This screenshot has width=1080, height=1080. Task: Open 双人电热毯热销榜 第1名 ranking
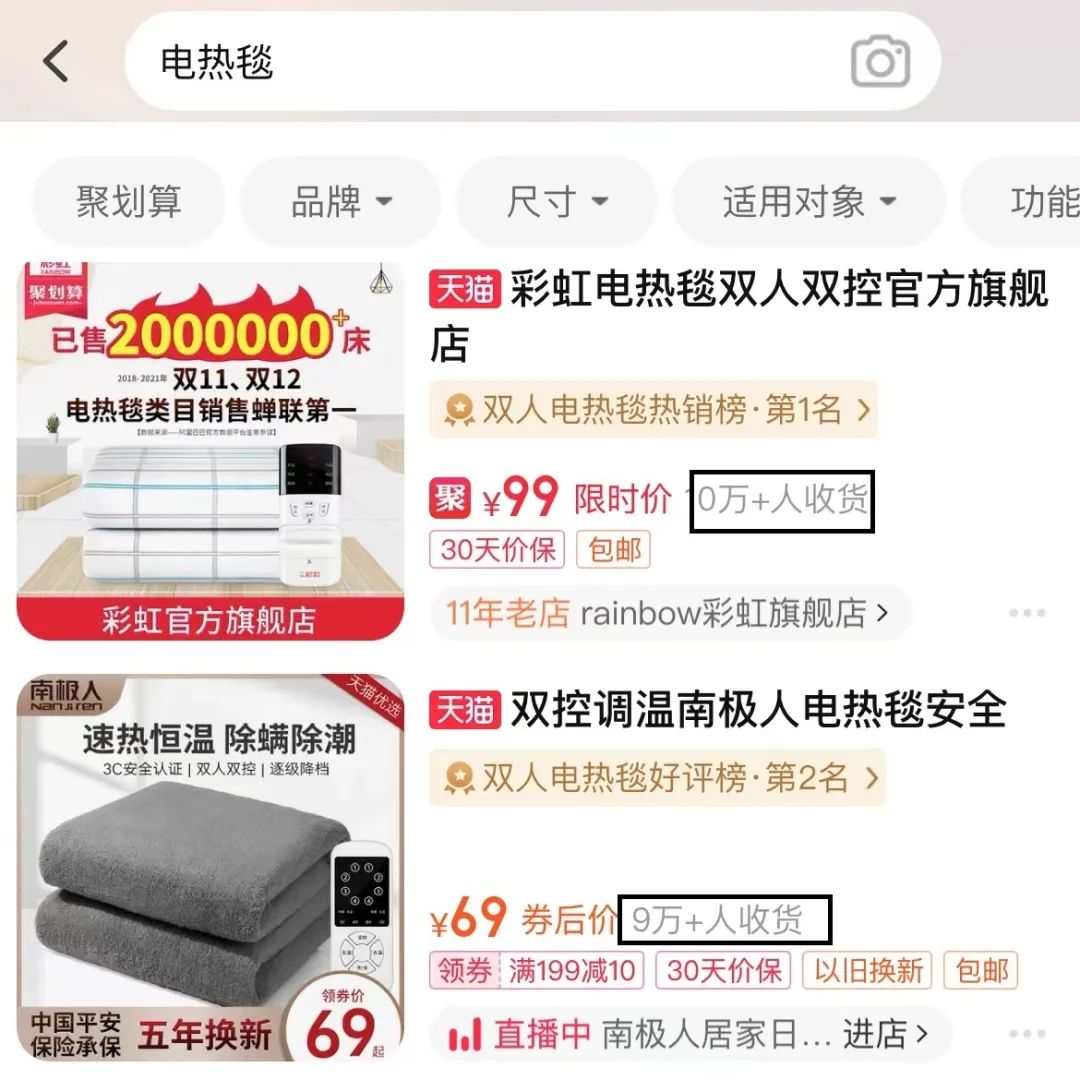(x=653, y=409)
